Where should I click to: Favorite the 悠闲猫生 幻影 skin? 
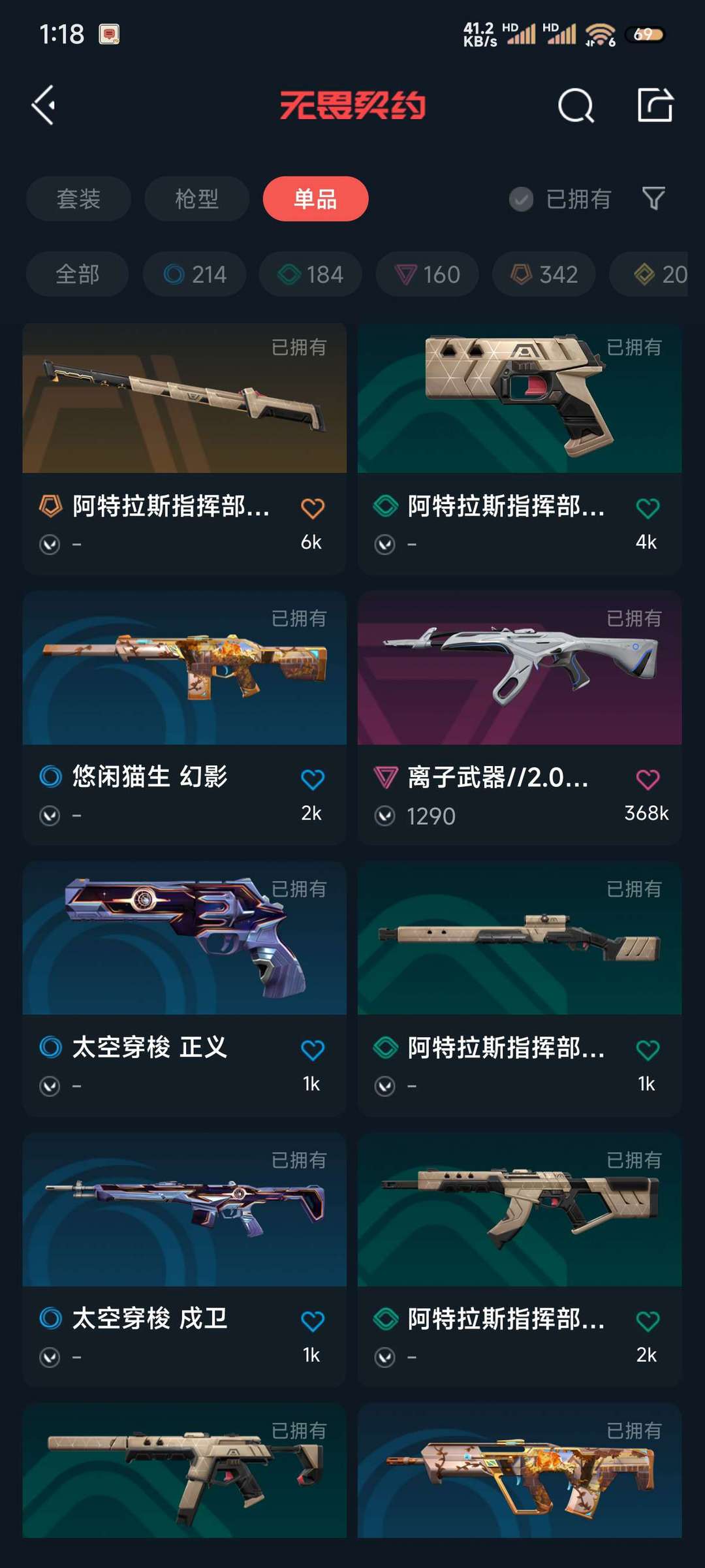pos(313,779)
